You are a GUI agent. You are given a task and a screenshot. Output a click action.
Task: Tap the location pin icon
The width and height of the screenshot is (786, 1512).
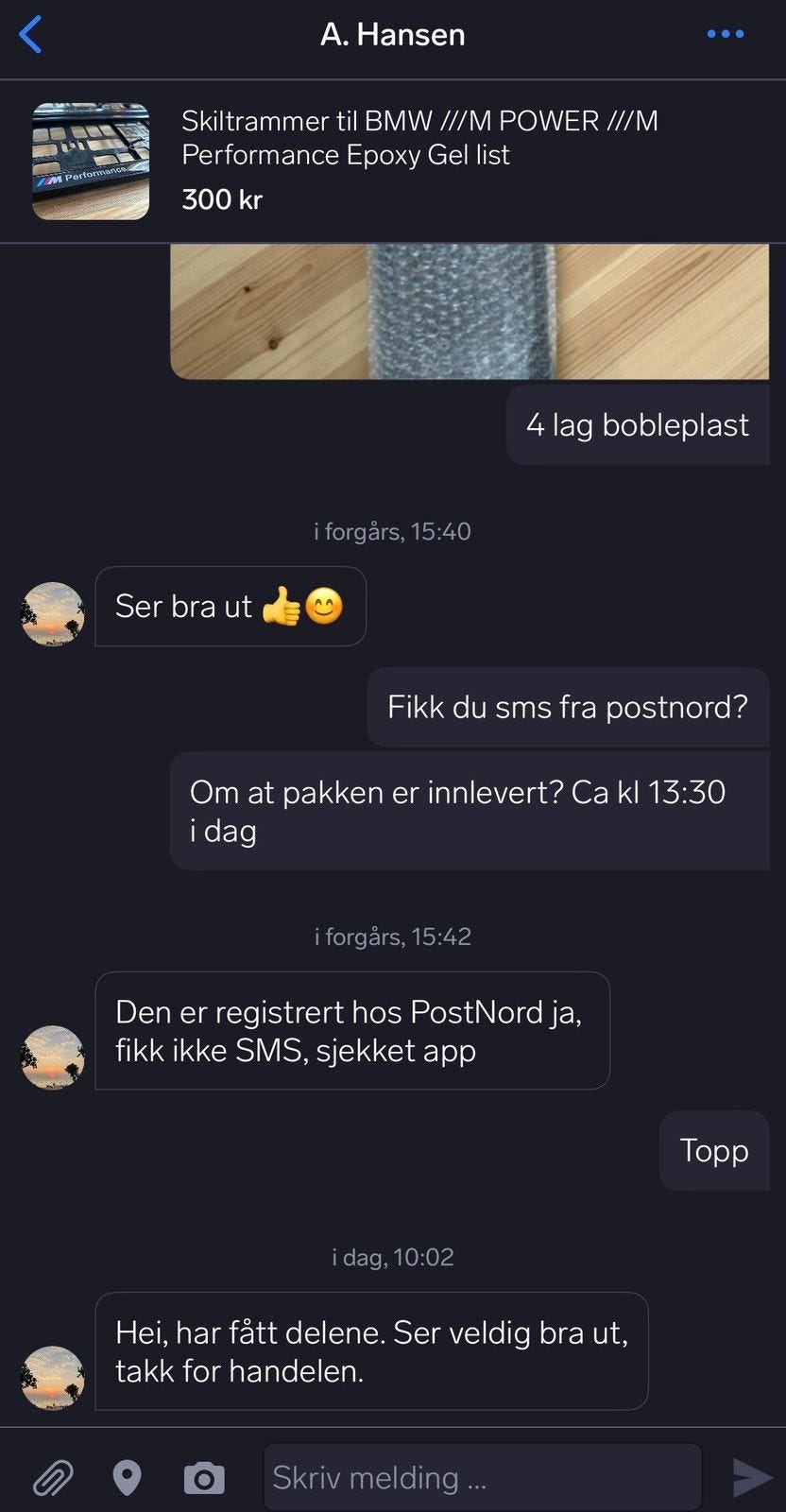128,1474
